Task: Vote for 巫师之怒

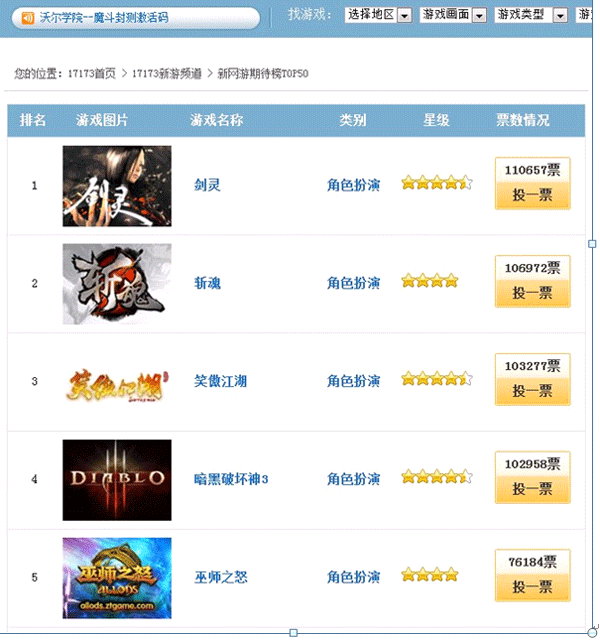Action: tap(532, 587)
